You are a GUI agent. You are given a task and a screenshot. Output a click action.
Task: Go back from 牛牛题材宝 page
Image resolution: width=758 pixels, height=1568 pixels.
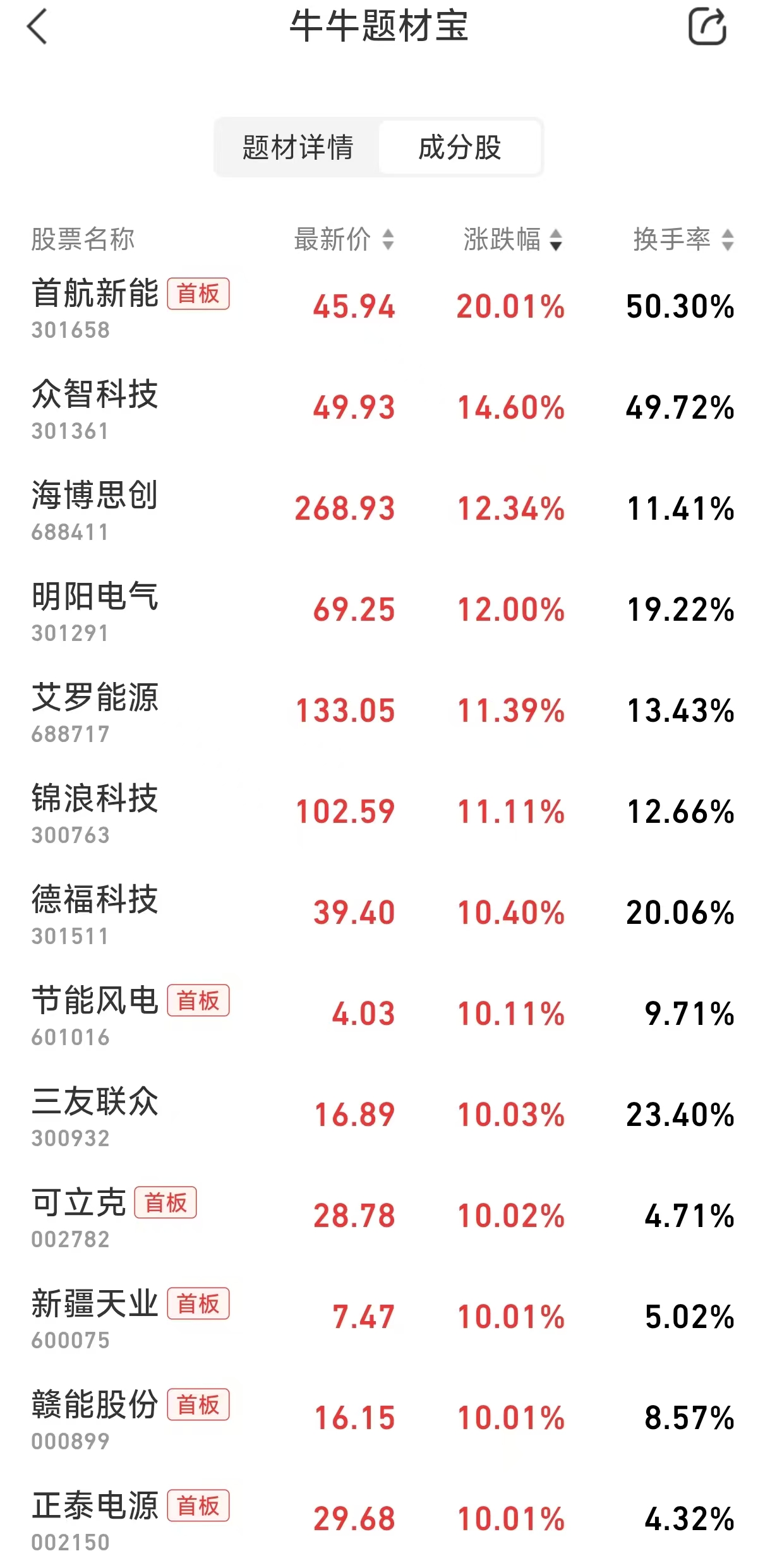pos(38,27)
